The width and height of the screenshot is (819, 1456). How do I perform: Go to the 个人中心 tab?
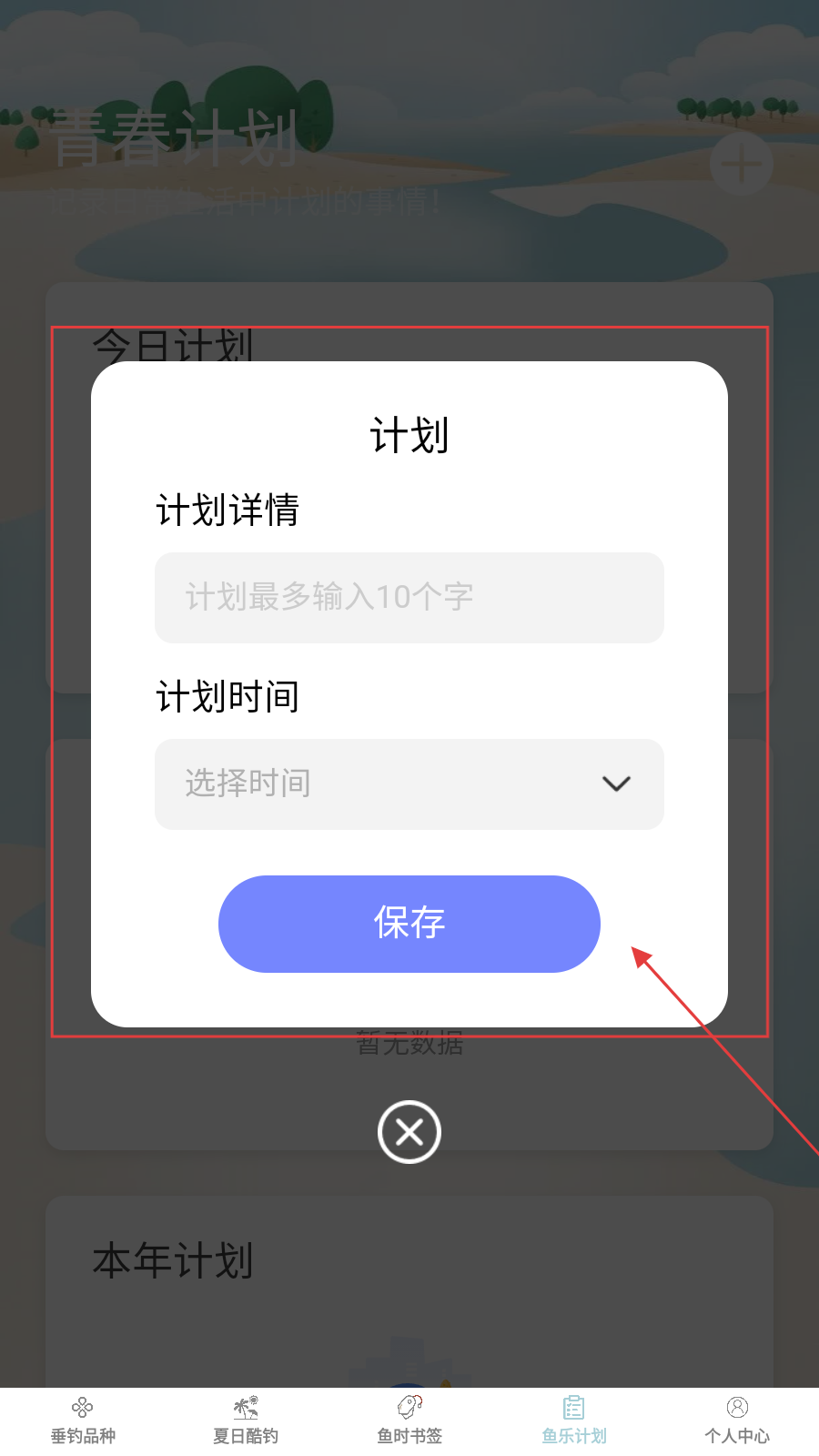pyautogui.click(x=737, y=1421)
